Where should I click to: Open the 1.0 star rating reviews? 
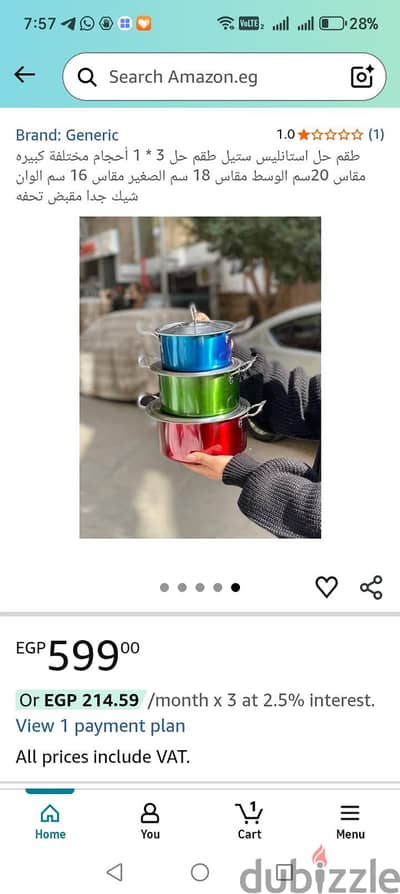tap(330, 135)
